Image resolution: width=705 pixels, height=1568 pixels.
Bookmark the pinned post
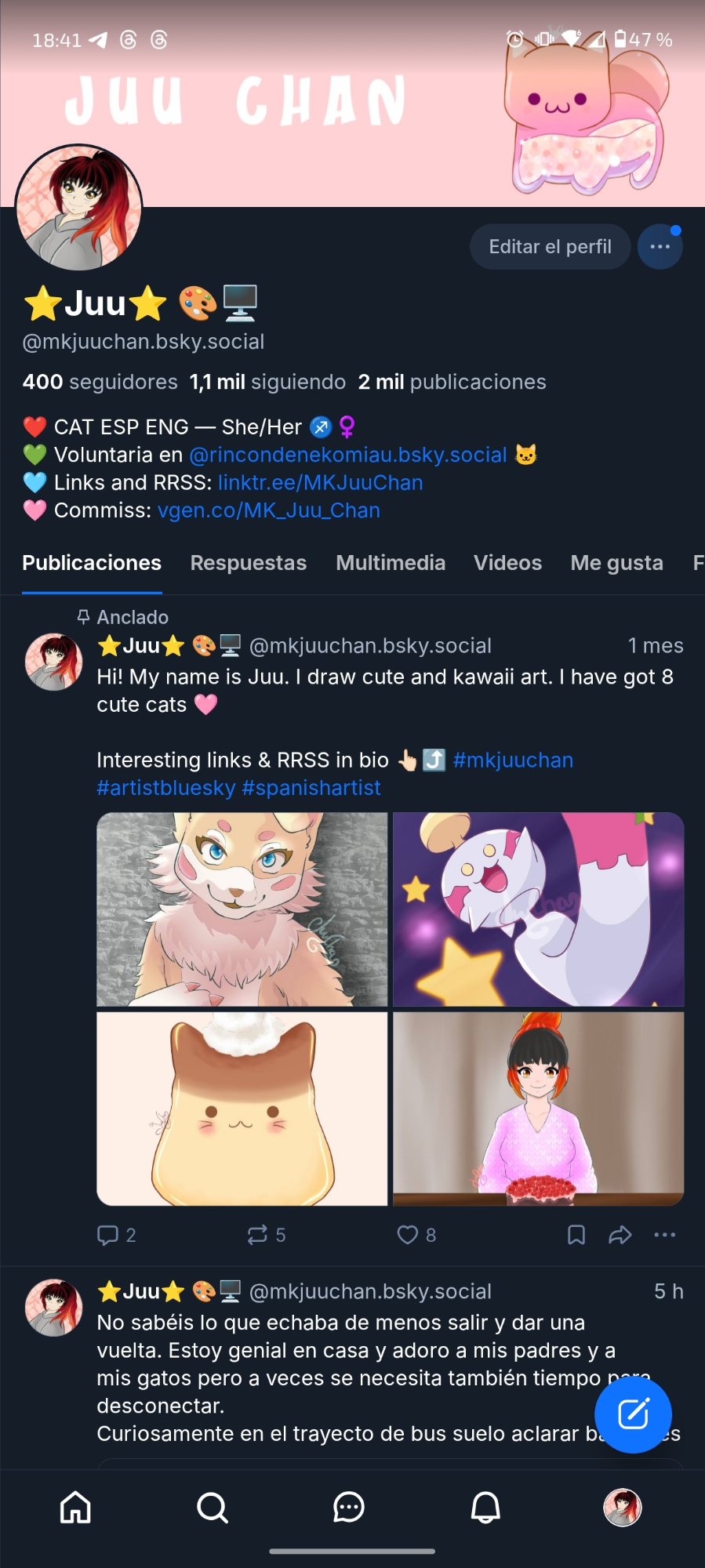(576, 1235)
